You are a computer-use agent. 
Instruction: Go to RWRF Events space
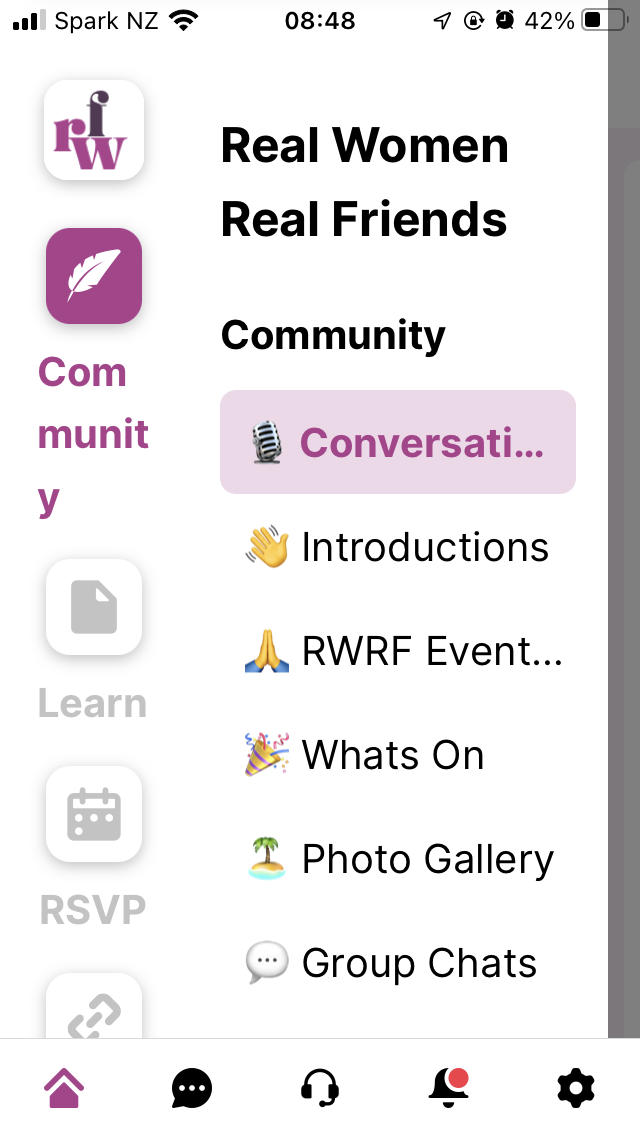(403, 651)
